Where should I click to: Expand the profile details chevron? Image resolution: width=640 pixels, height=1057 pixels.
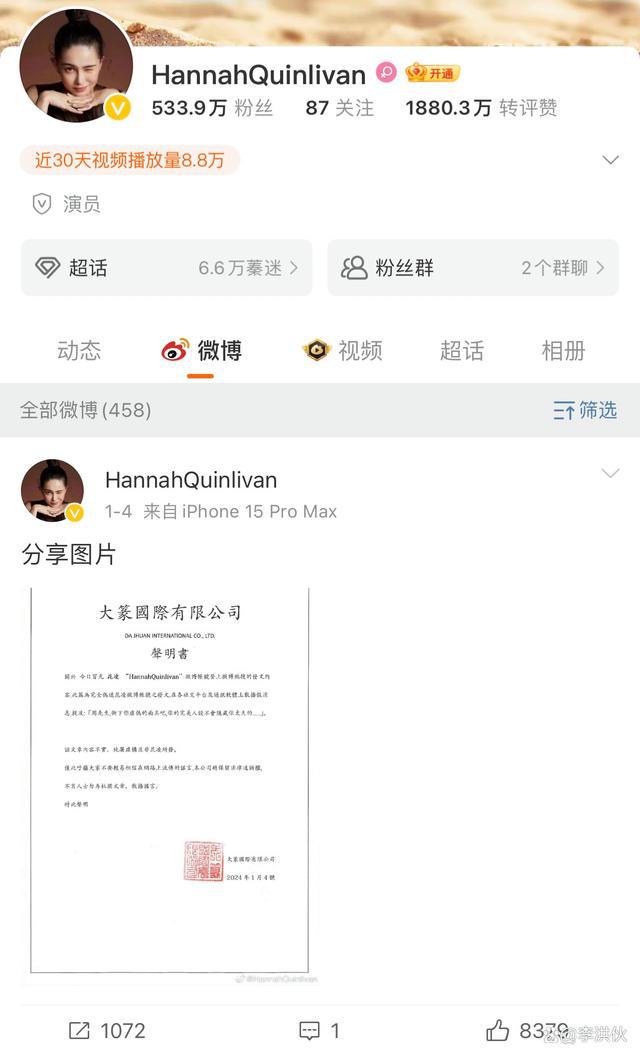(x=610, y=160)
